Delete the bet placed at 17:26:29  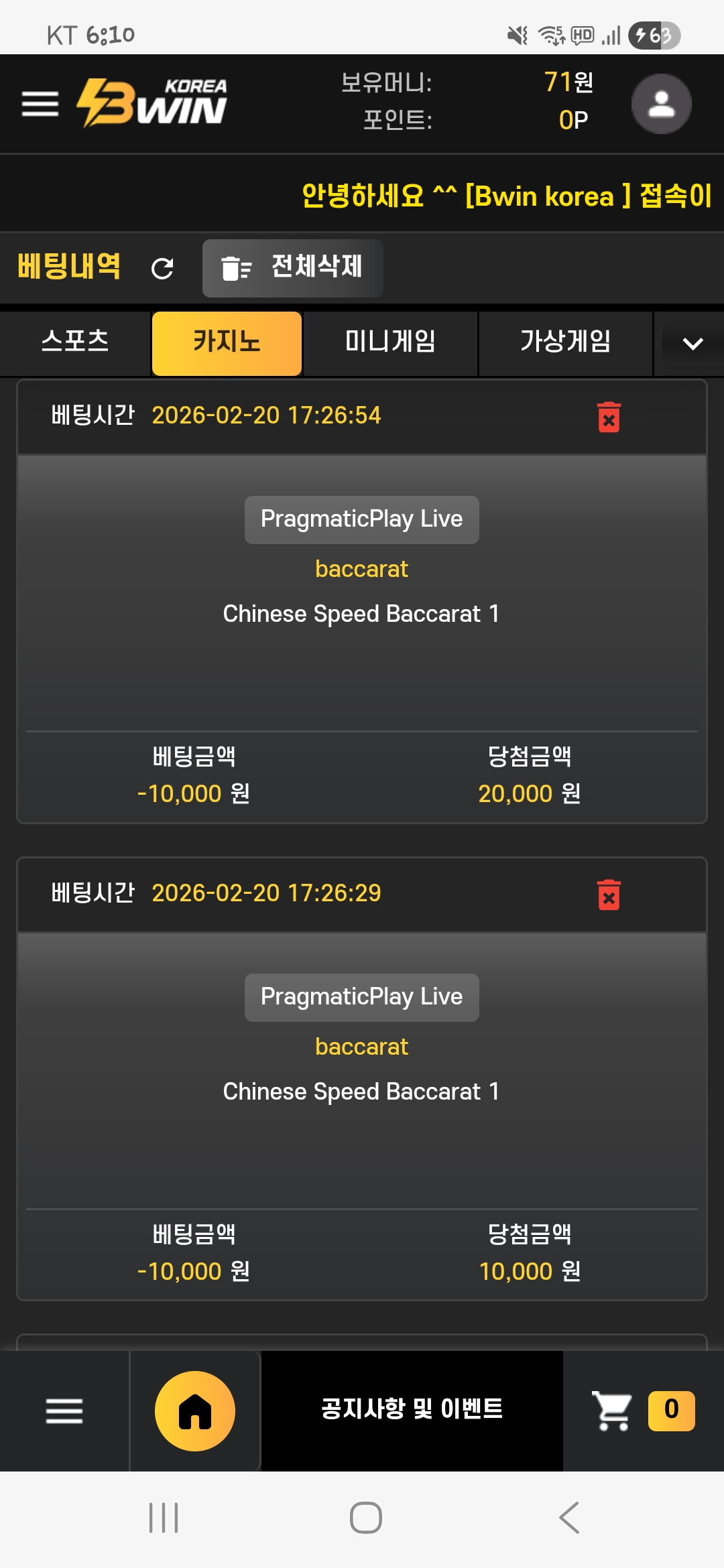(609, 895)
